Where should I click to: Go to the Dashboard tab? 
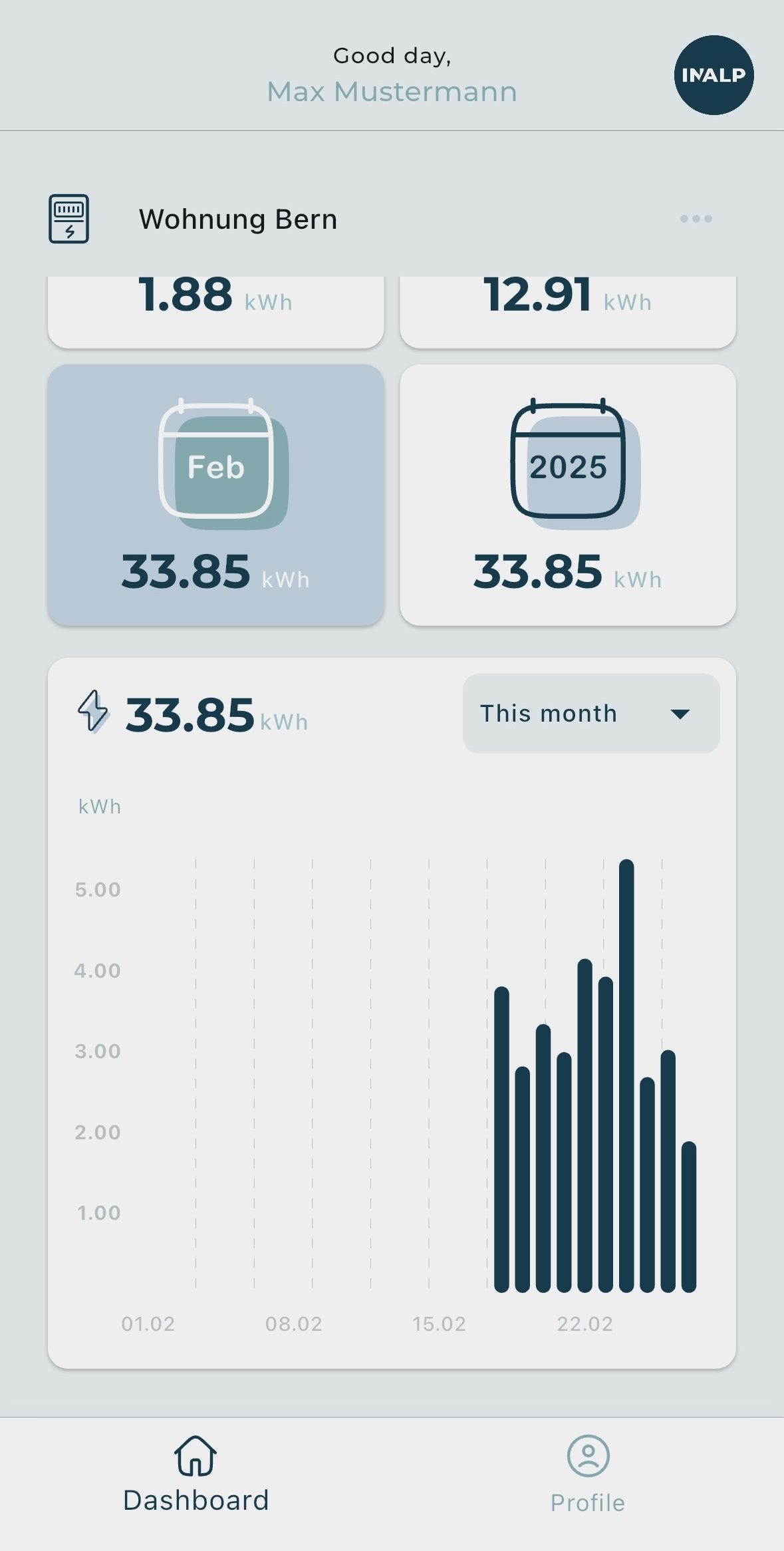(x=196, y=1474)
